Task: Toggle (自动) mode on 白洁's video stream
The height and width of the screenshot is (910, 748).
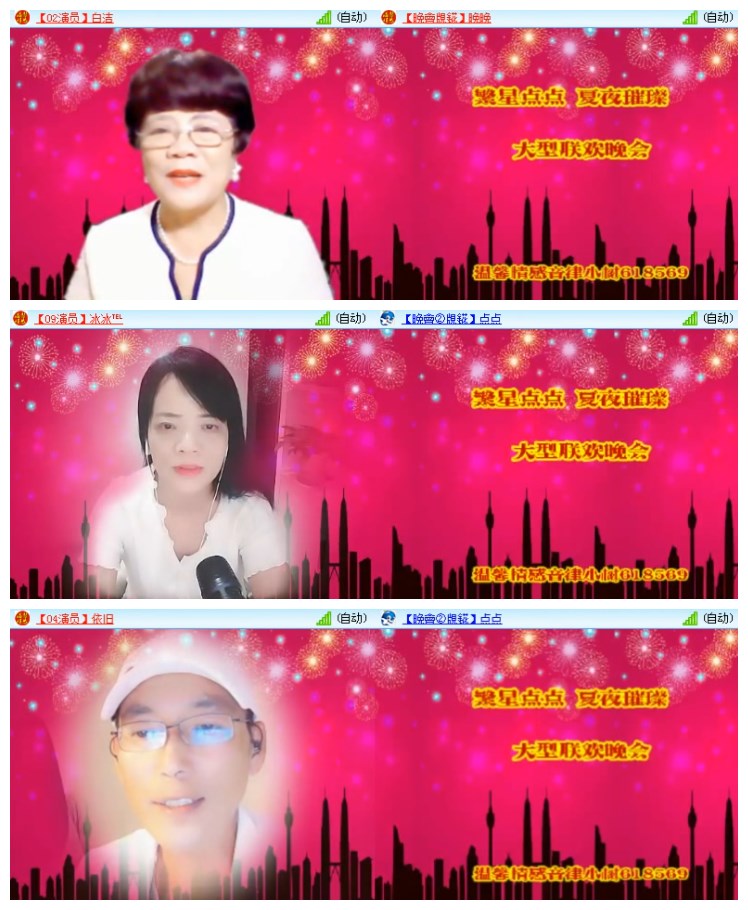Action: pos(349,17)
